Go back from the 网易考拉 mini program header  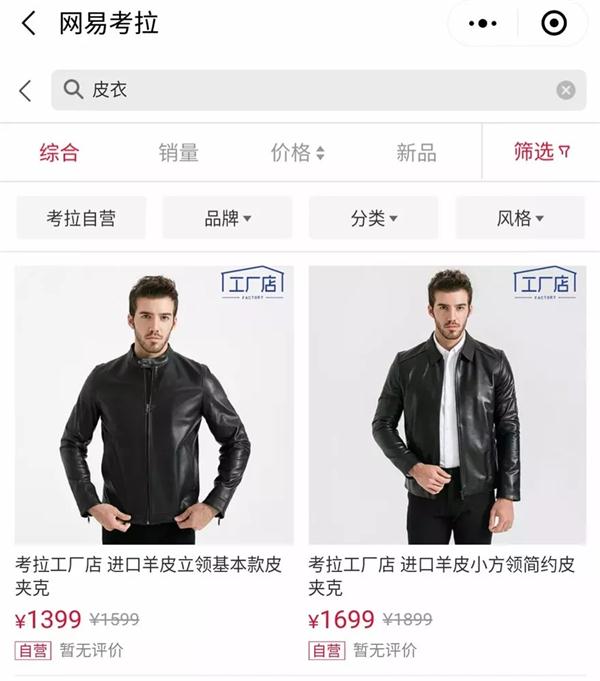pyautogui.click(x=28, y=24)
